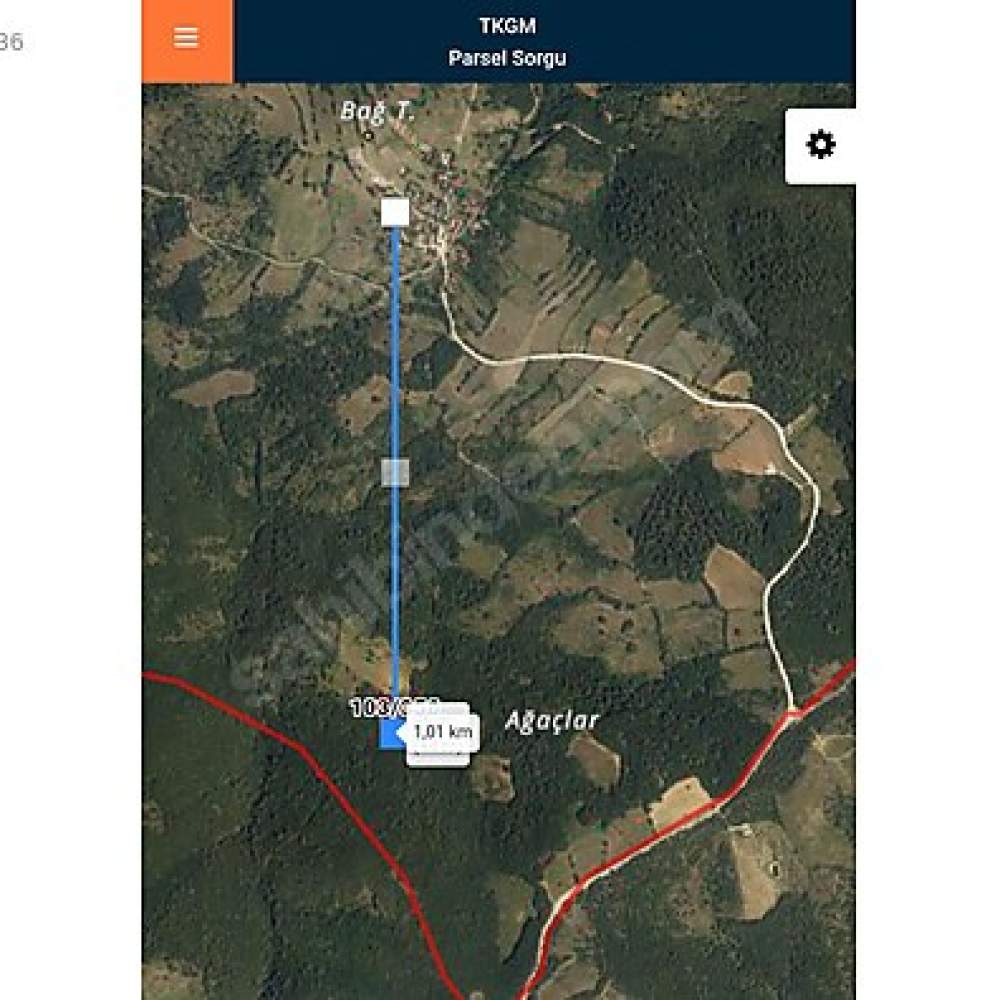Tap the midpoint handle on the measurement line
The width and height of the screenshot is (1000, 1000).
point(395,472)
